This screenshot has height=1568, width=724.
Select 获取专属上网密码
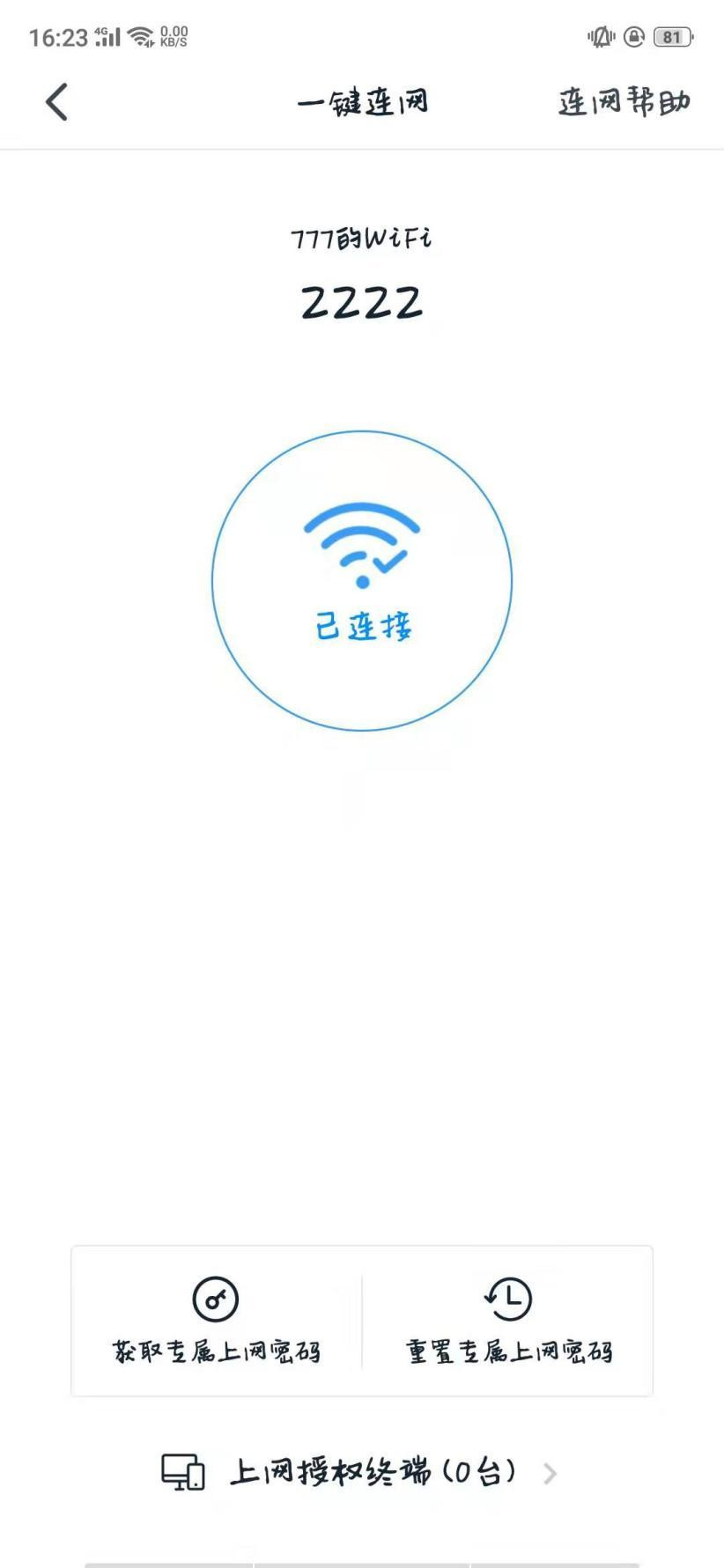217,1321
